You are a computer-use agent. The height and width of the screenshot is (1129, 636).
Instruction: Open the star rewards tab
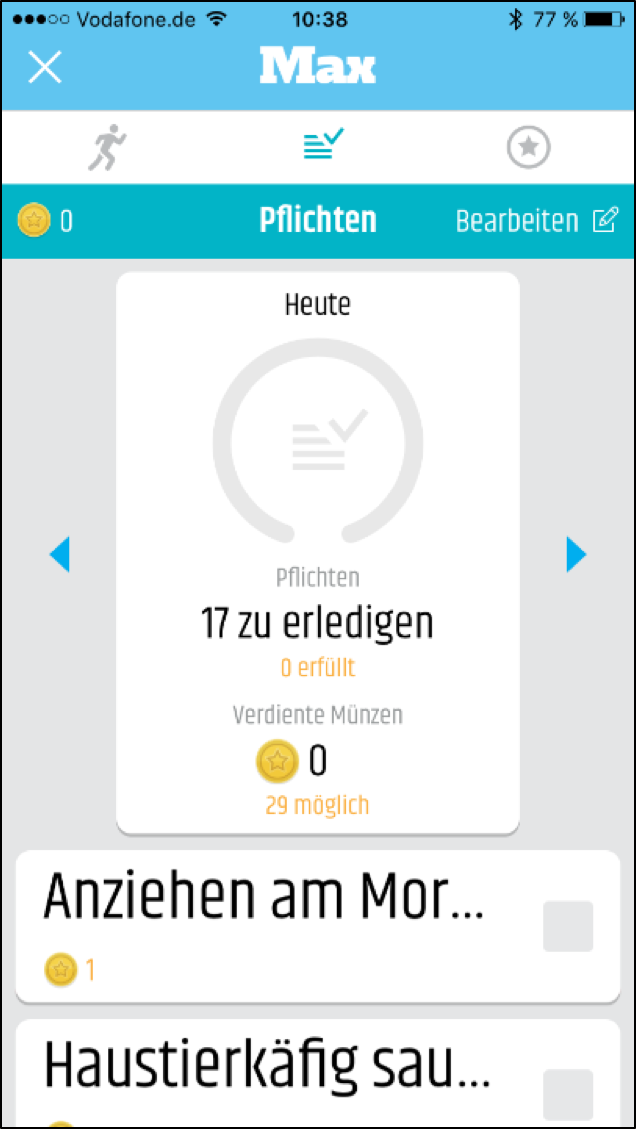(x=528, y=148)
